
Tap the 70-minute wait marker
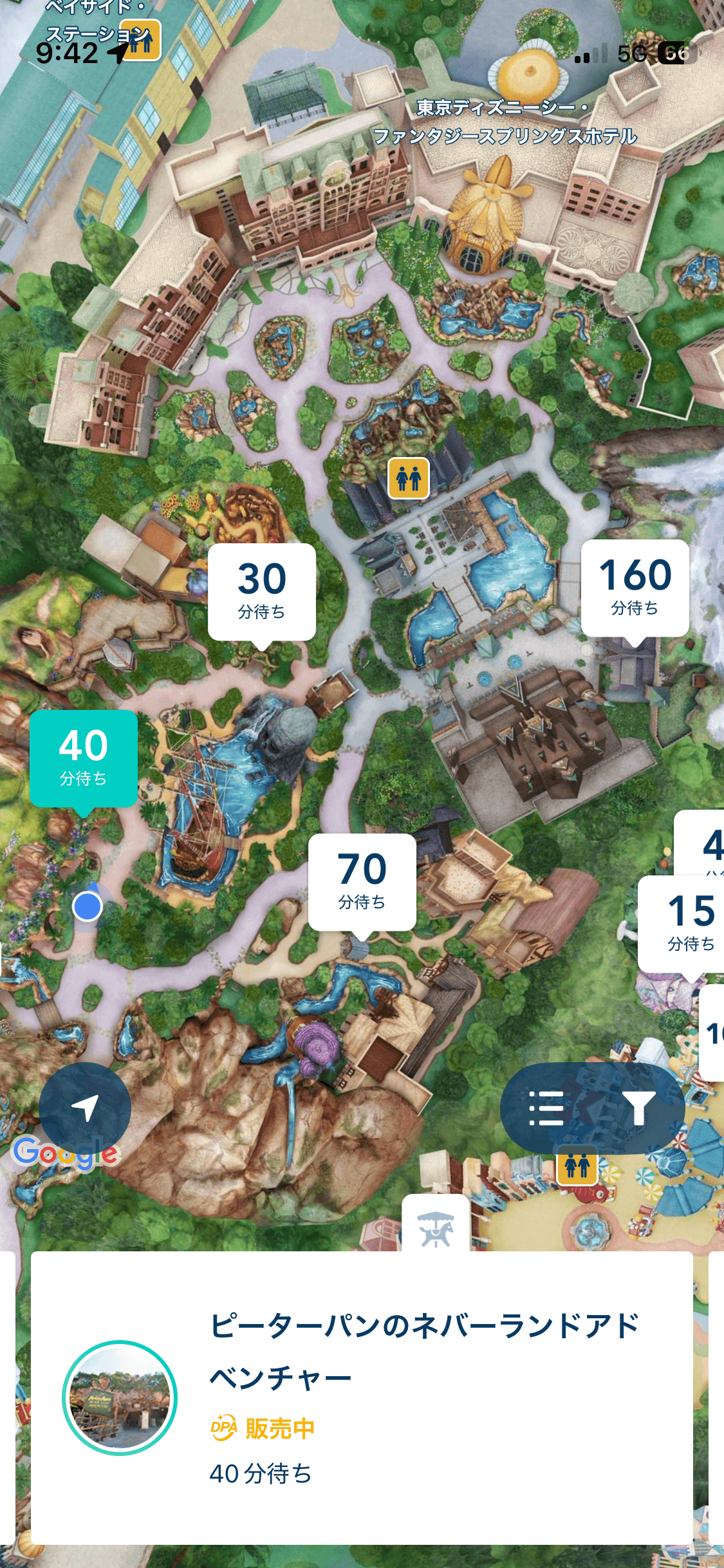(362, 881)
